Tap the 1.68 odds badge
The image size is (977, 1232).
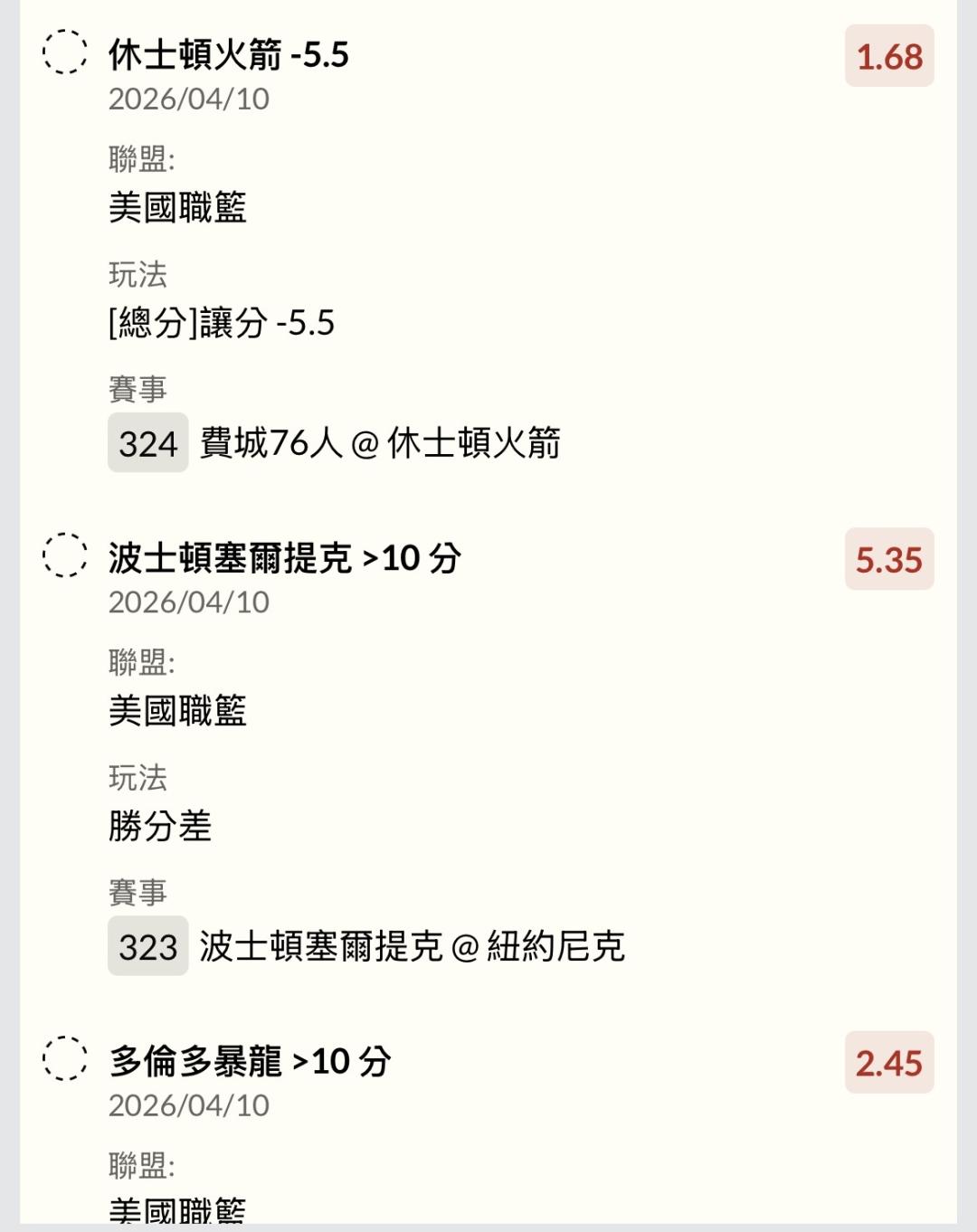click(x=889, y=57)
